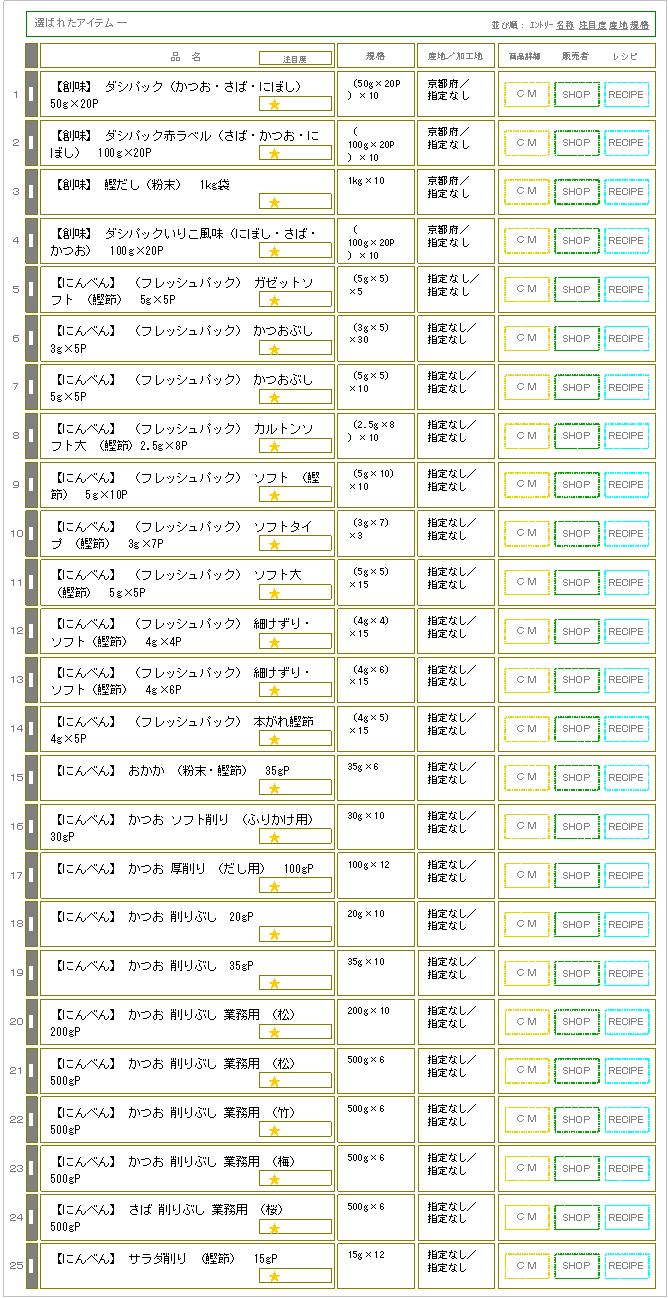Screen dimensions: 668x1298
Task: View RECIPE for かつお 削りぶし 20gP
Action: (x=626, y=925)
